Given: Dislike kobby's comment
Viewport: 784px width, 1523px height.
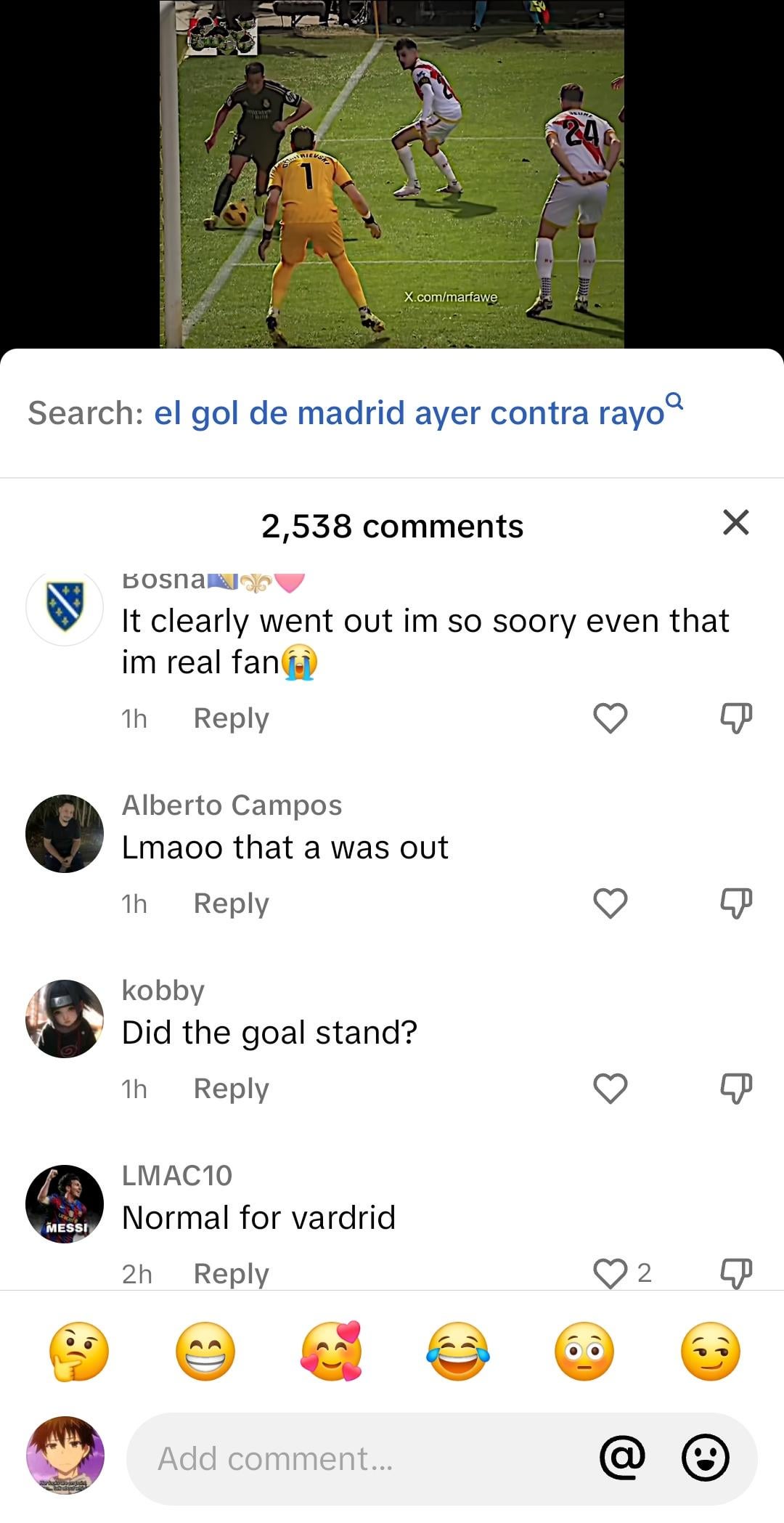Looking at the screenshot, I should (x=735, y=1089).
